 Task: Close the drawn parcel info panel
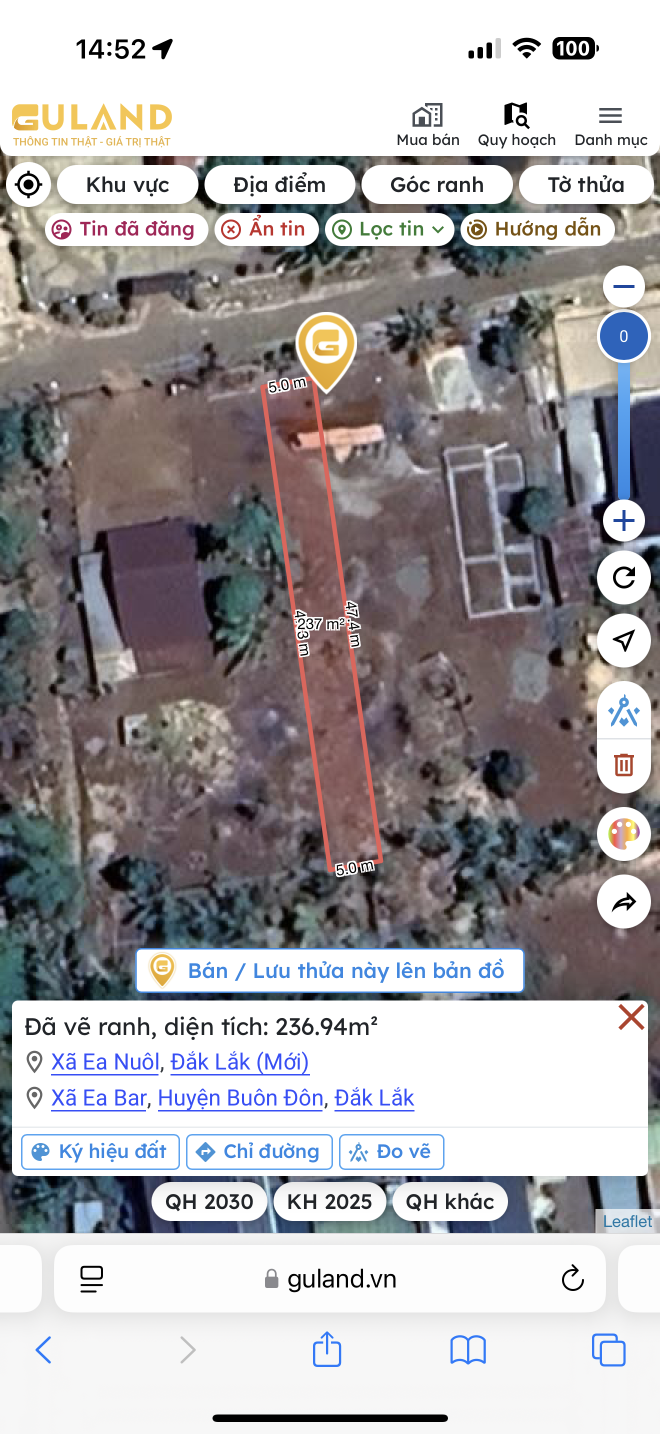(631, 1018)
